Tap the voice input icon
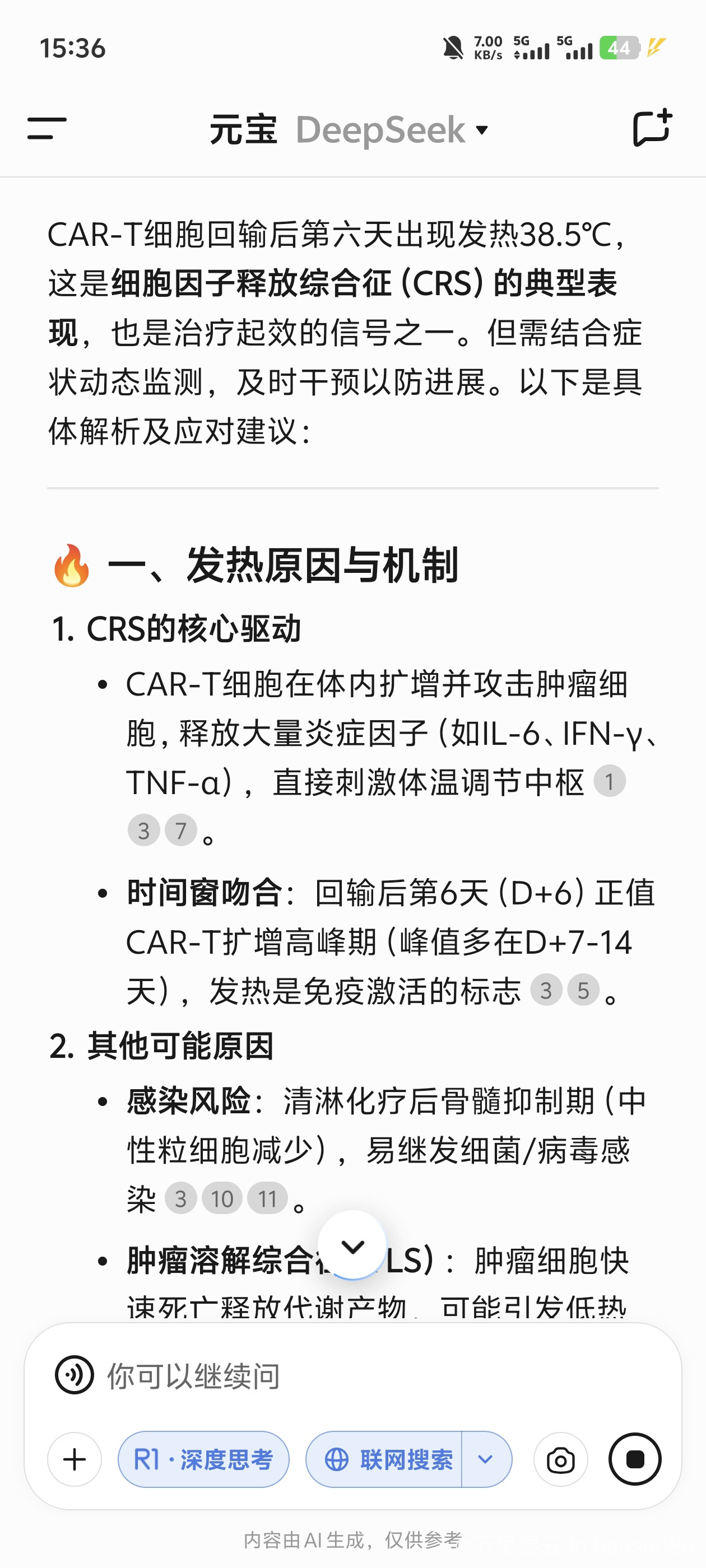 (75, 1375)
